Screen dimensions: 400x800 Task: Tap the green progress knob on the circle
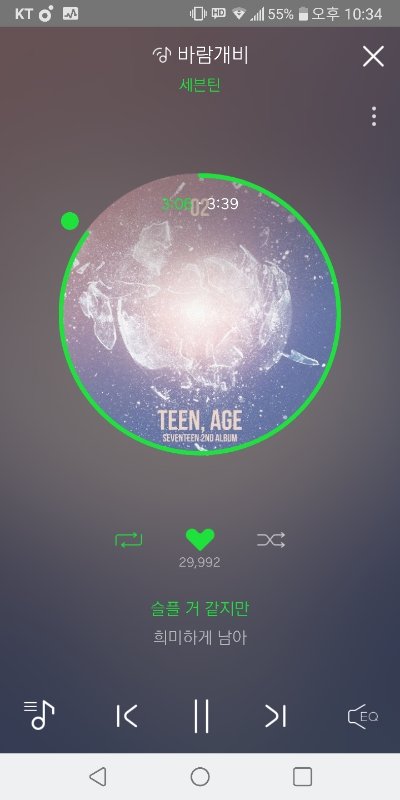(70, 221)
